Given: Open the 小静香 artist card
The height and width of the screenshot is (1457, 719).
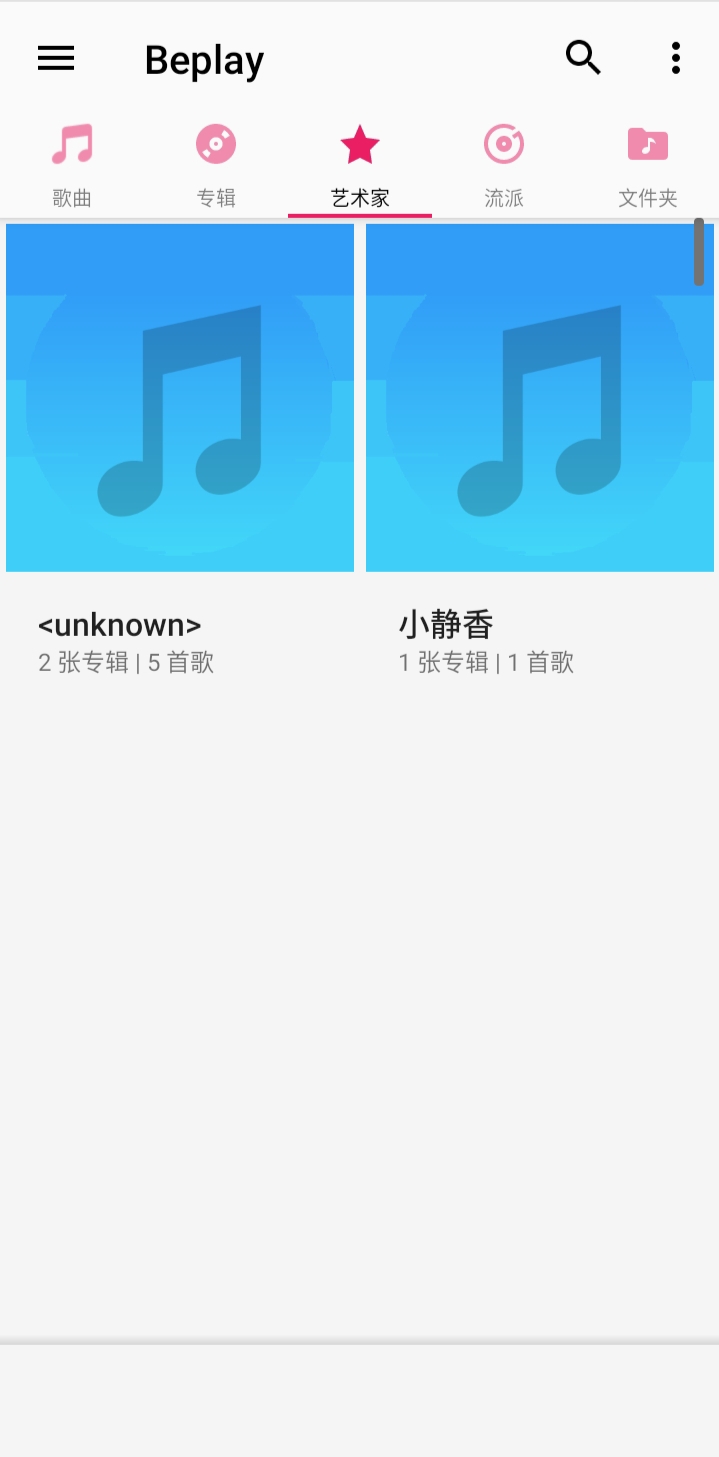Looking at the screenshot, I should point(540,450).
